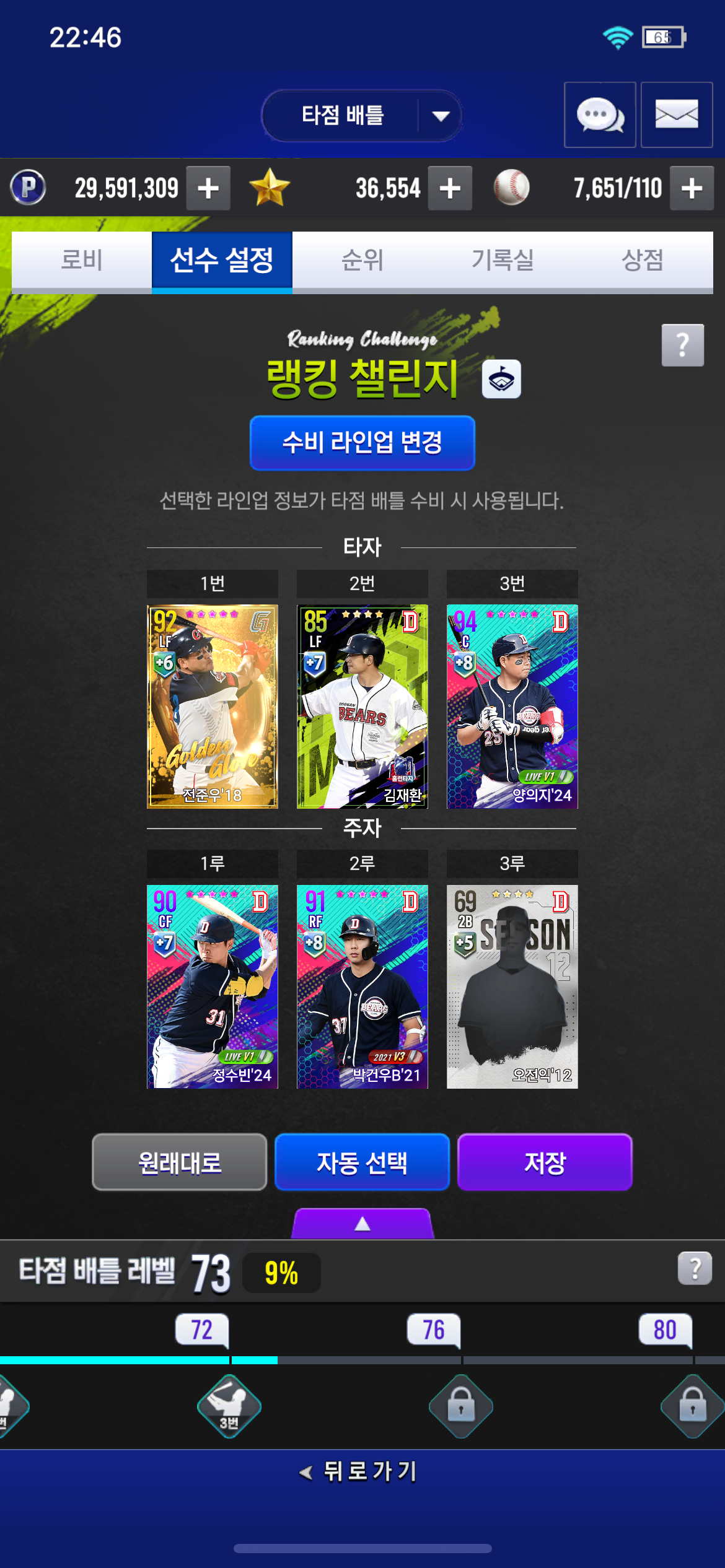Open help for 랭킹 챌린지

[x=683, y=345]
